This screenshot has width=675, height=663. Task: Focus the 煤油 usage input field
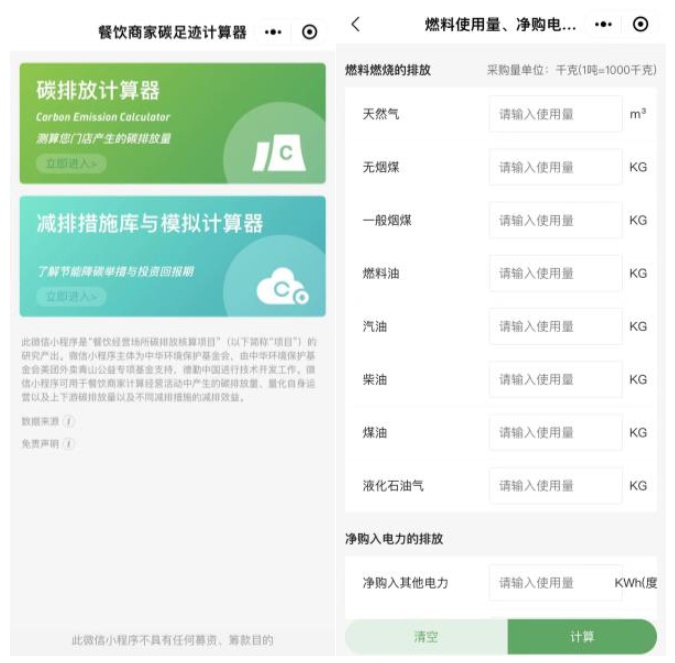555,432
